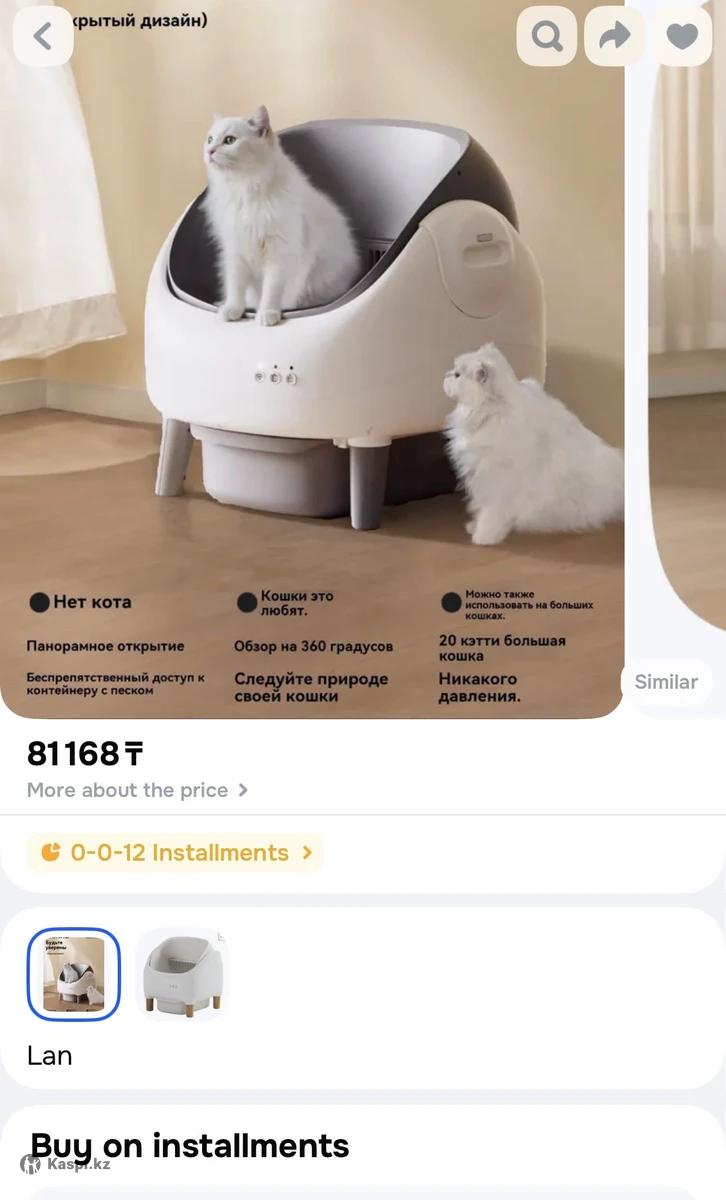Tap the Similar products button
The width and height of the screenshot is (726, 1200).
tap(666, 682)
